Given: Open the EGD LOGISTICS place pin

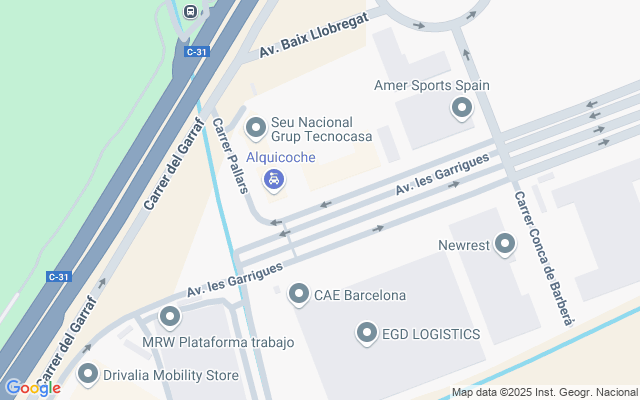Looking at the screenshot, I should (366, 333).
